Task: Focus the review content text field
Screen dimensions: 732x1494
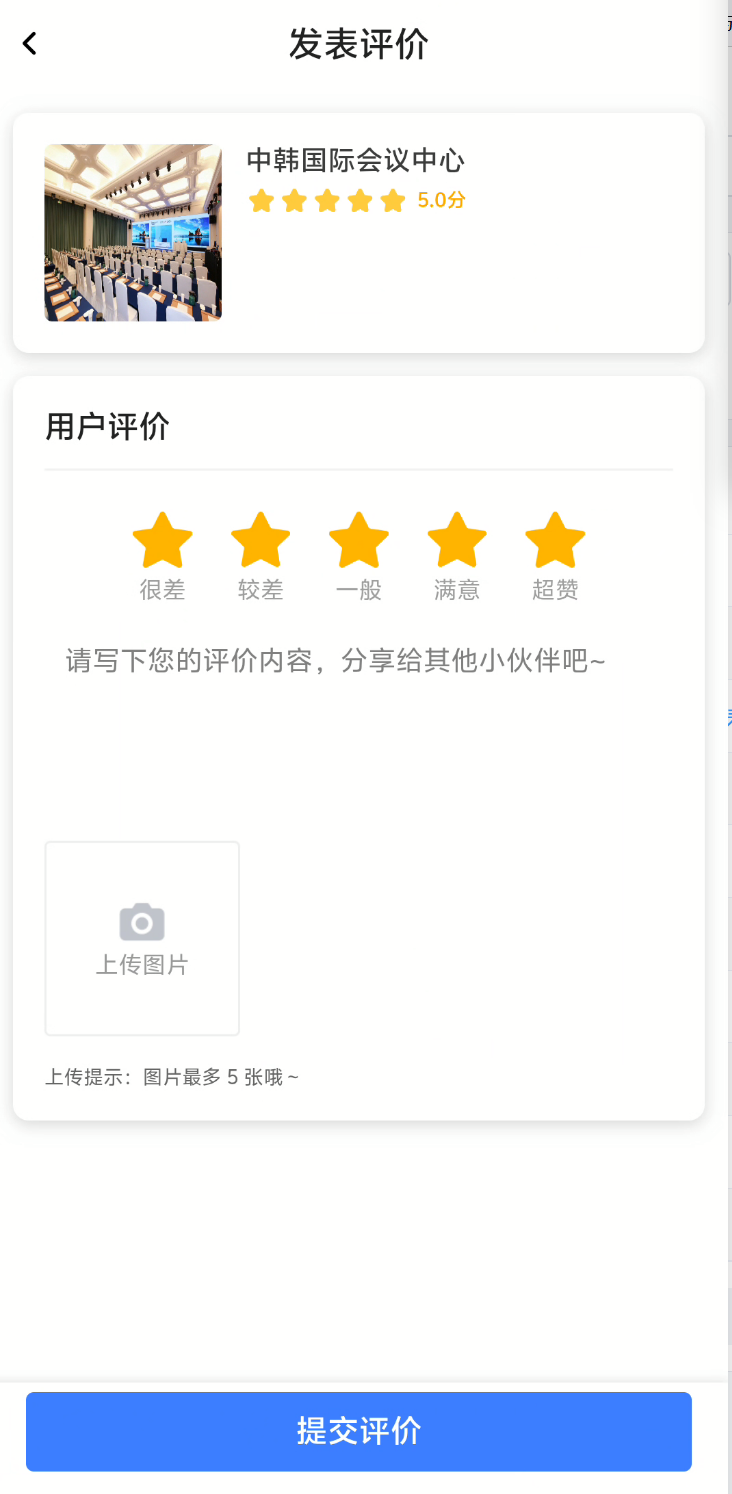Action: point(358,720)
